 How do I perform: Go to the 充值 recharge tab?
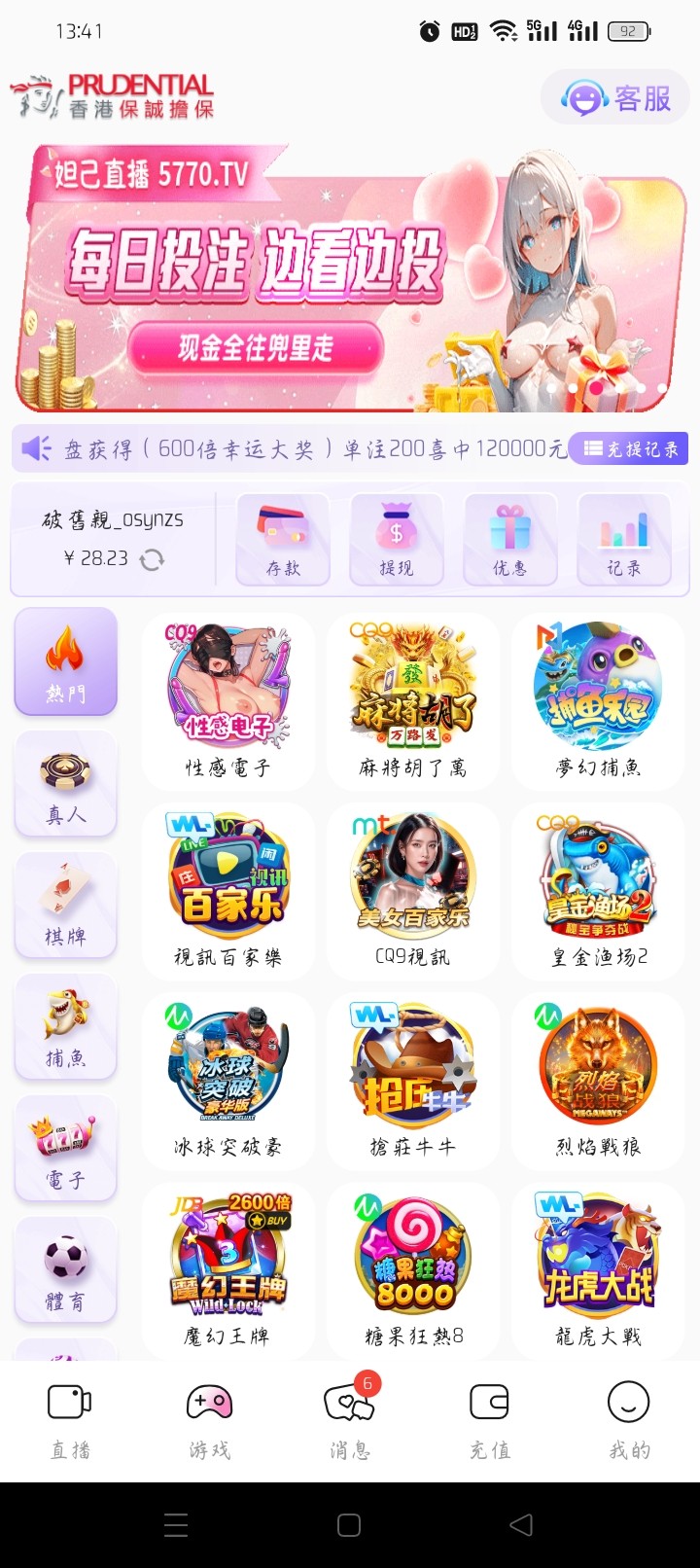(489, 1421)
